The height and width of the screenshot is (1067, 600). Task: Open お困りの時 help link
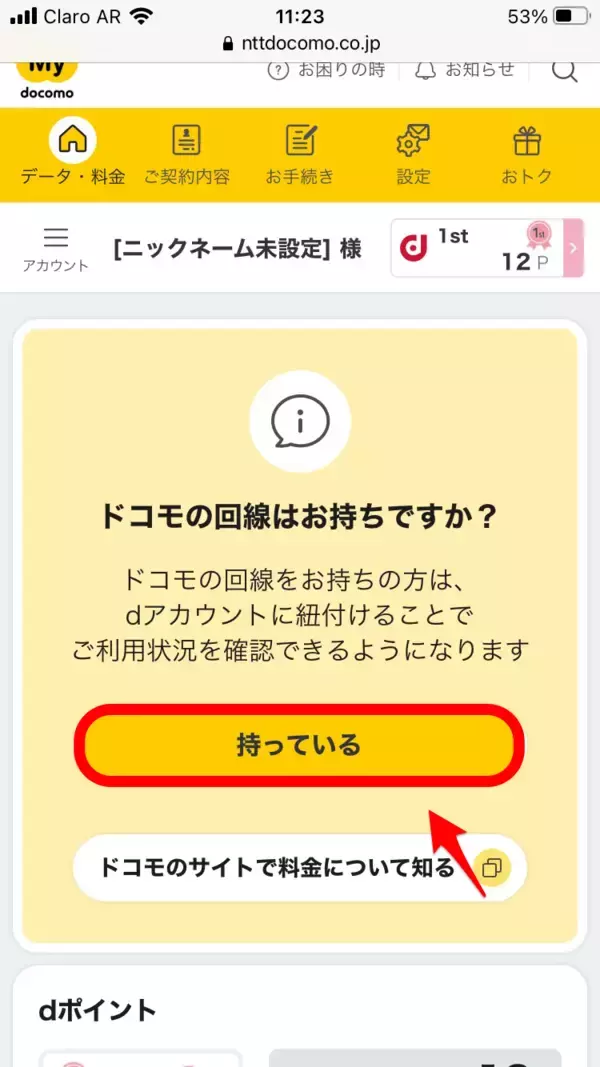point(326,70)
